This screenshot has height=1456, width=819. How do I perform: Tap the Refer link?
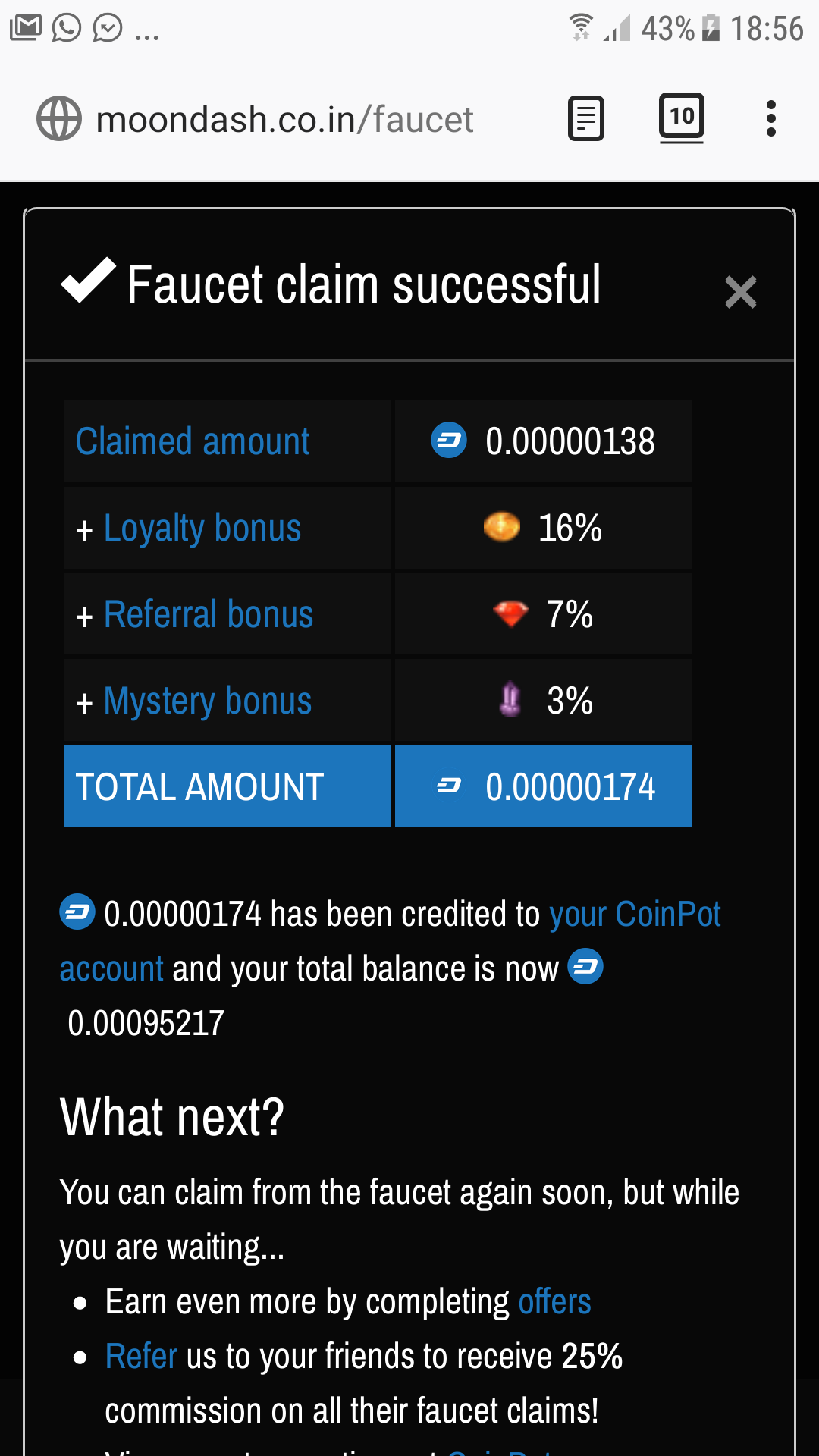tap(141, 1356)
